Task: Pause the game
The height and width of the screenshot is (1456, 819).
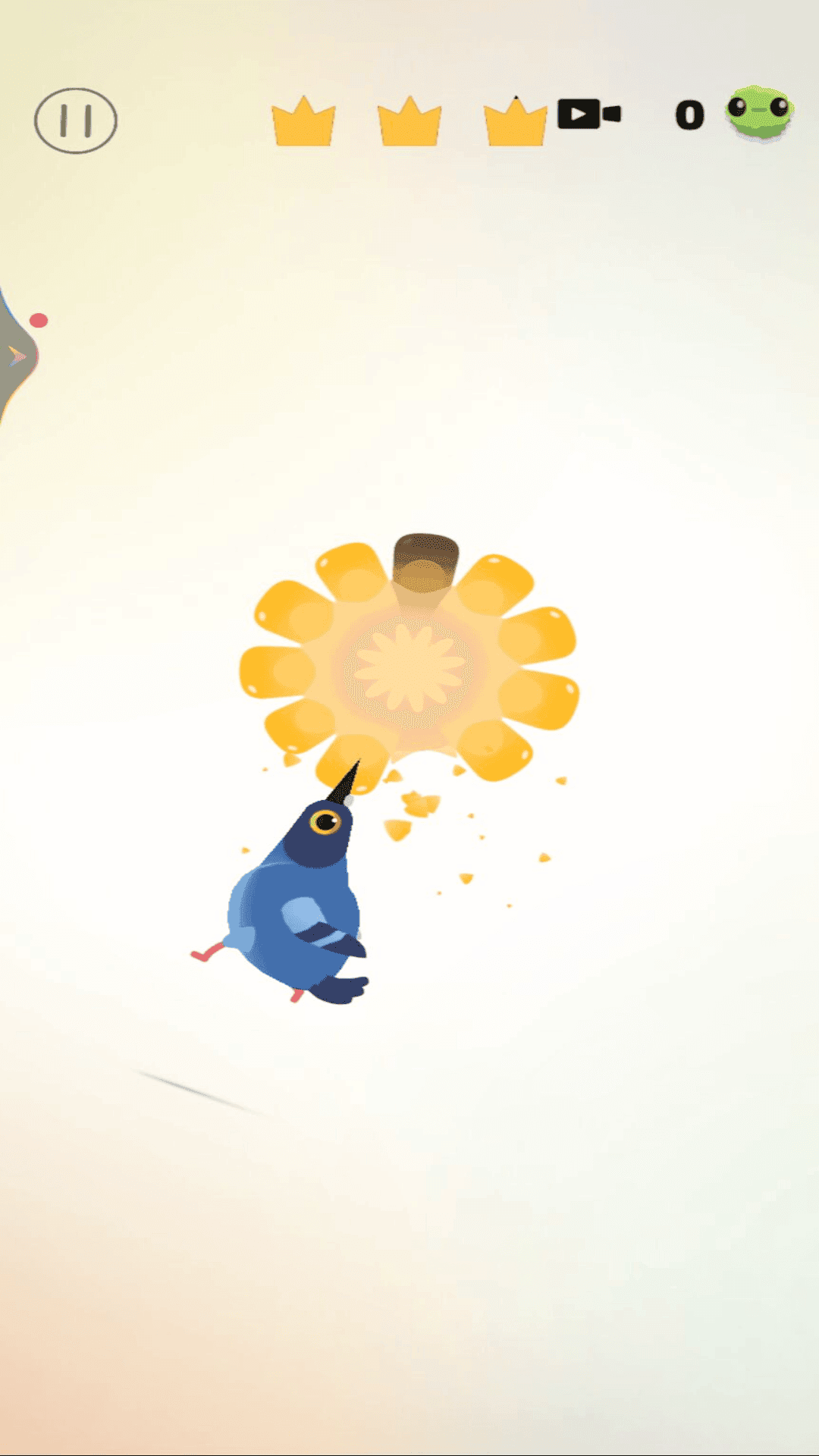Action: pos(75,121)
